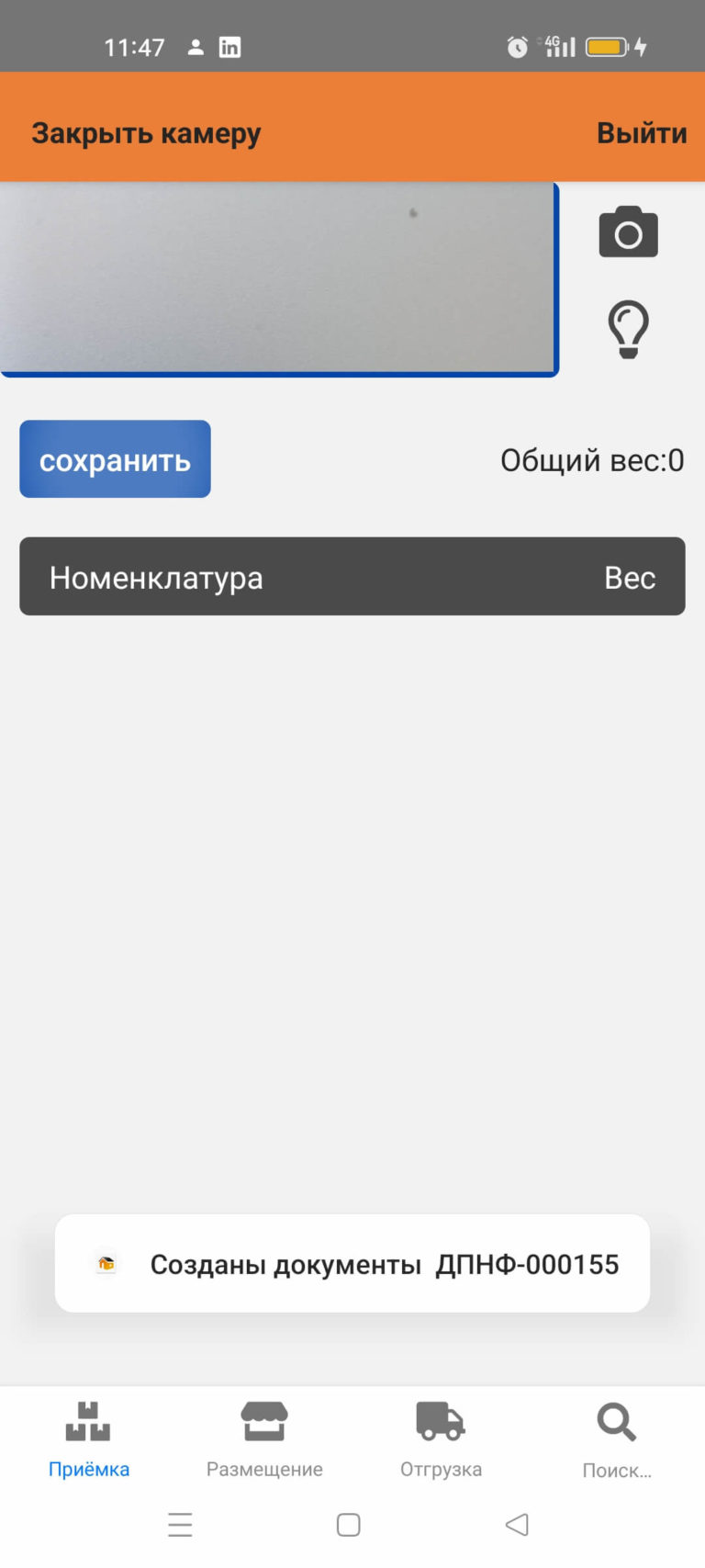Tap Закрыть камеру to close the camera
Image resolution: width=705 pixels, height=1568 pixels.
146,133
